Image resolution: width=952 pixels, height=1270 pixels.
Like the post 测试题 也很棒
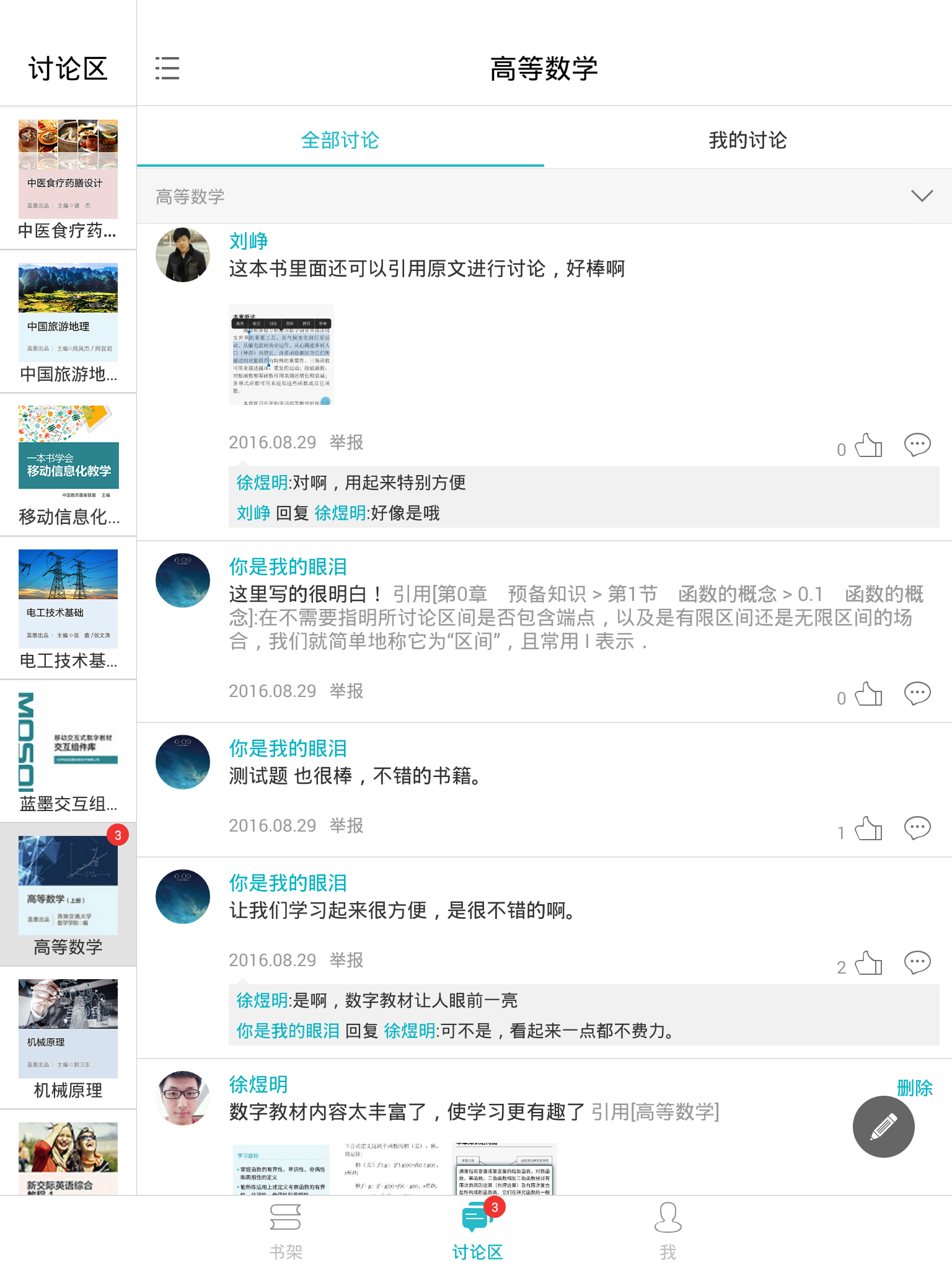[x=868, y=828]
